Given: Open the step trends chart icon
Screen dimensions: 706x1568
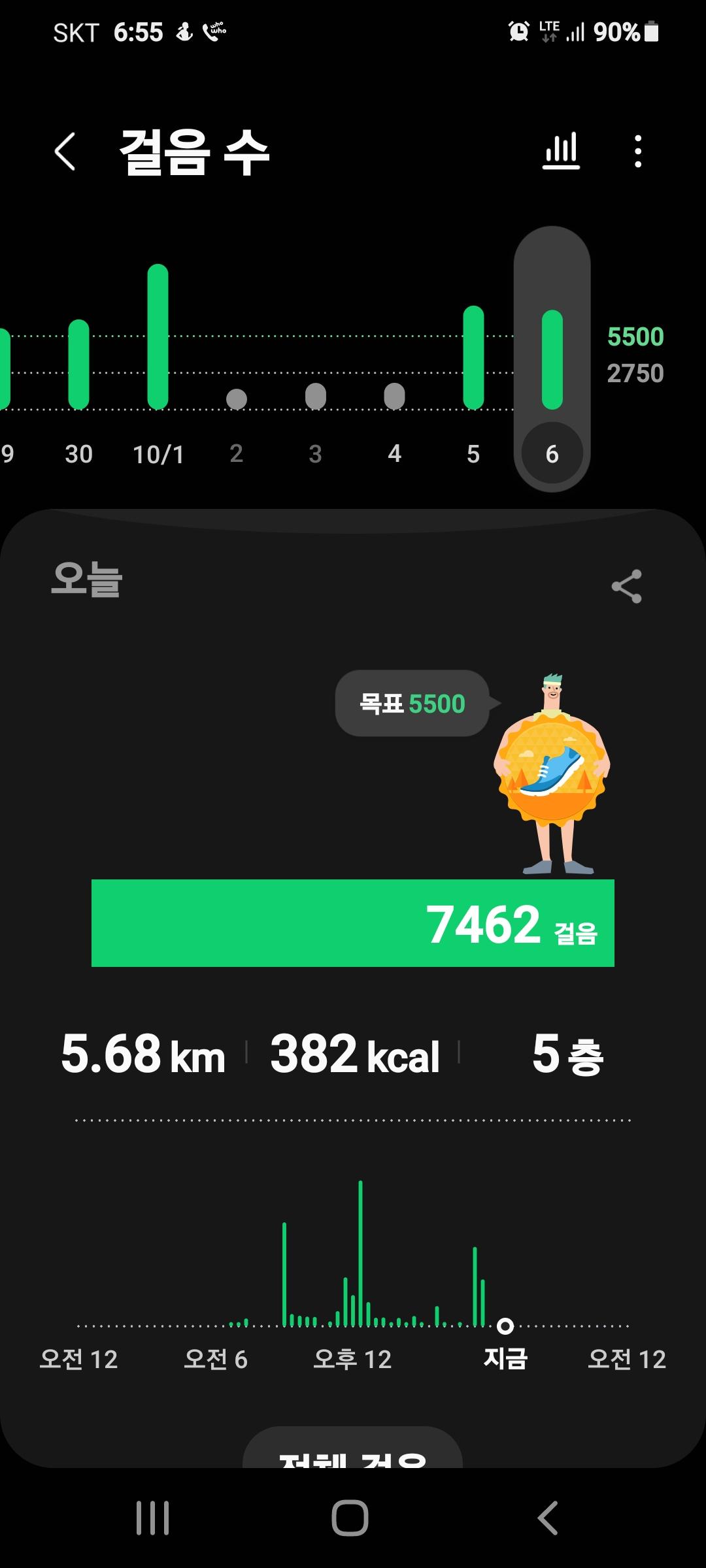Looking at the screenshot, I should click(561, 152).
